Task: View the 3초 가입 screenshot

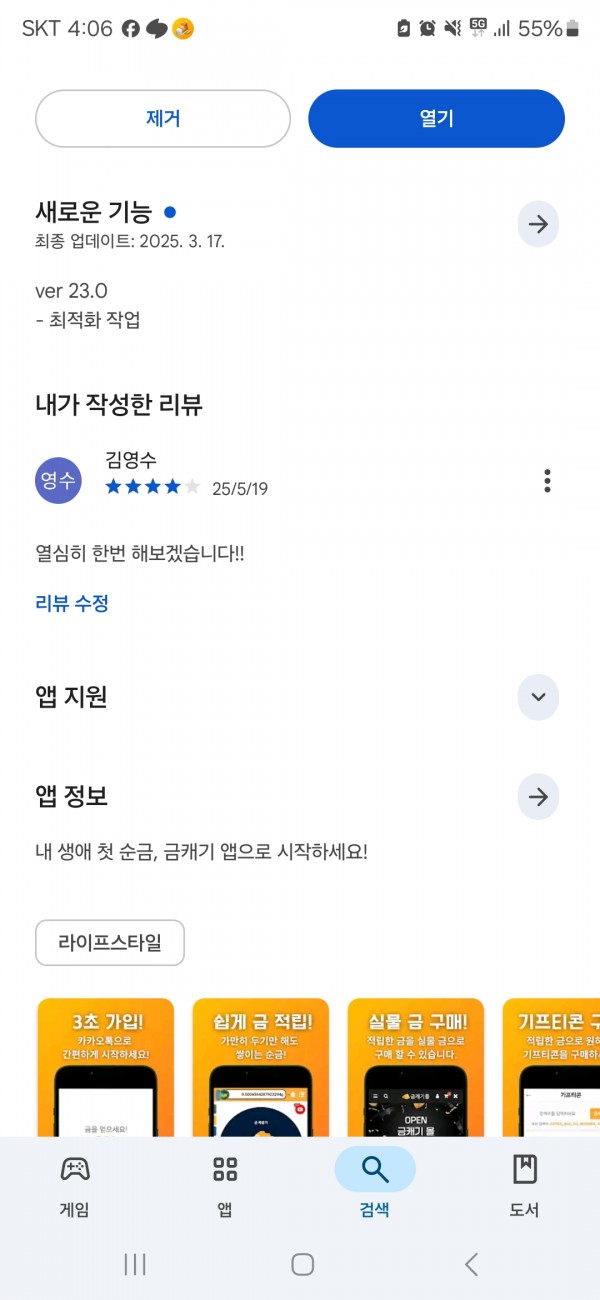Action: [106, 1068]
